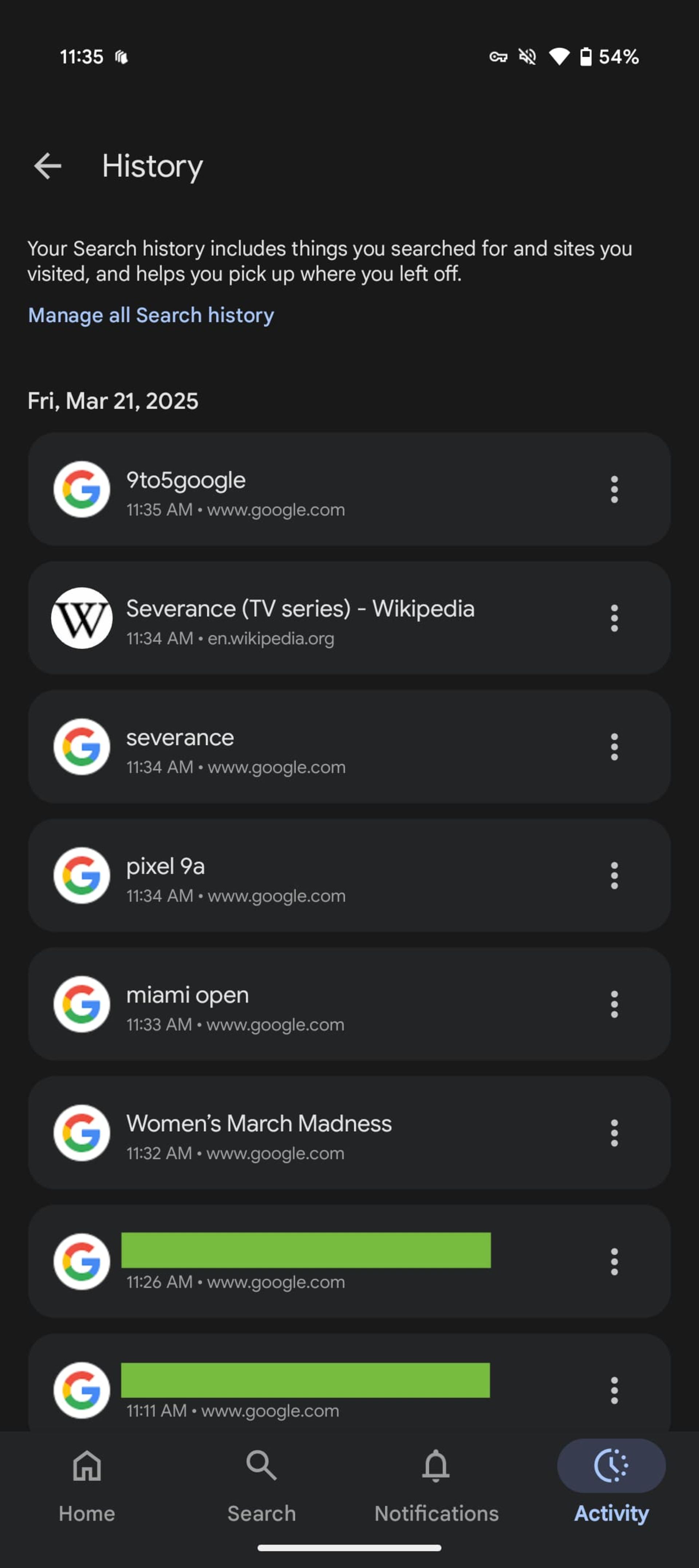Open the options menu on the 11:11 AM entry
699x1568 pixels.
[614, 1390]
